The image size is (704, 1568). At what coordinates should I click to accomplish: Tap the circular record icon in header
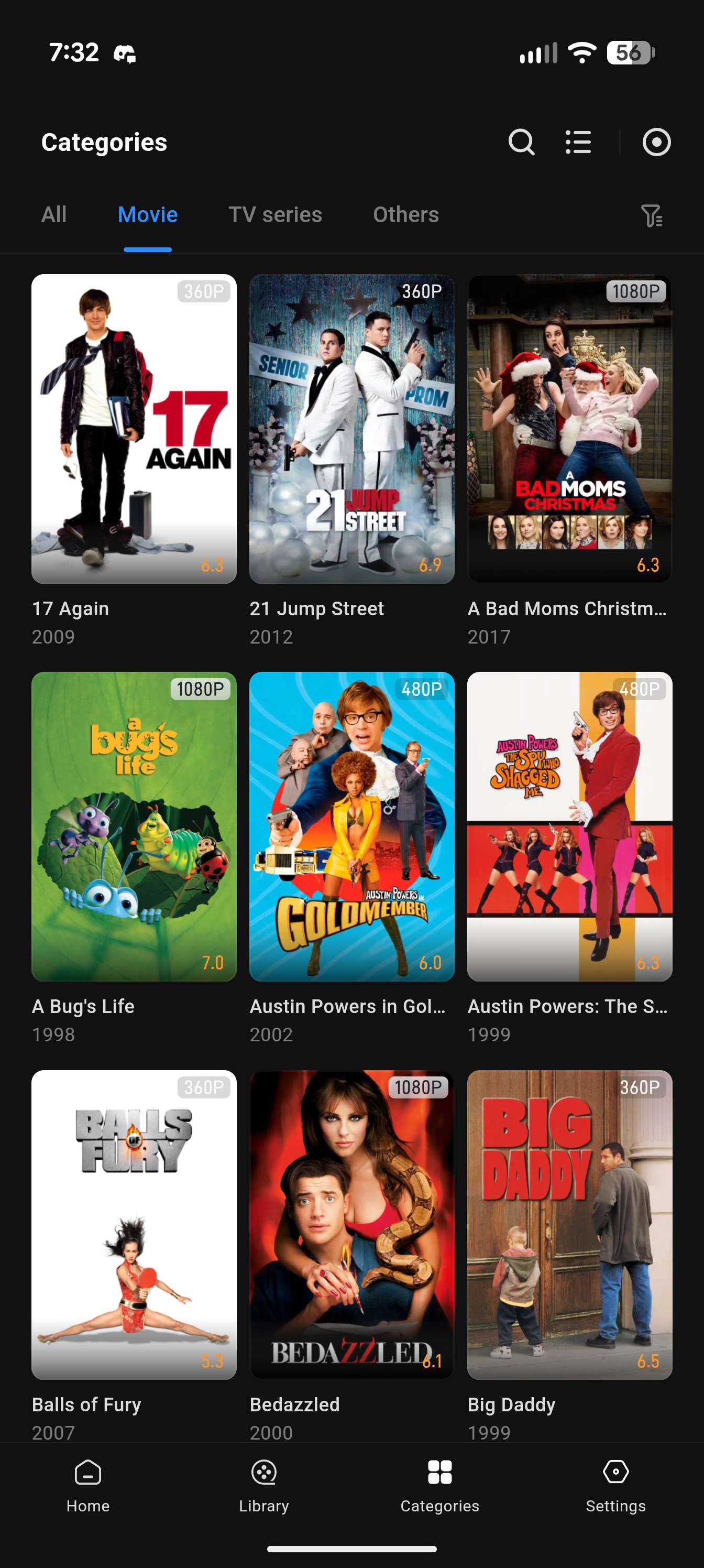point(656,143)
